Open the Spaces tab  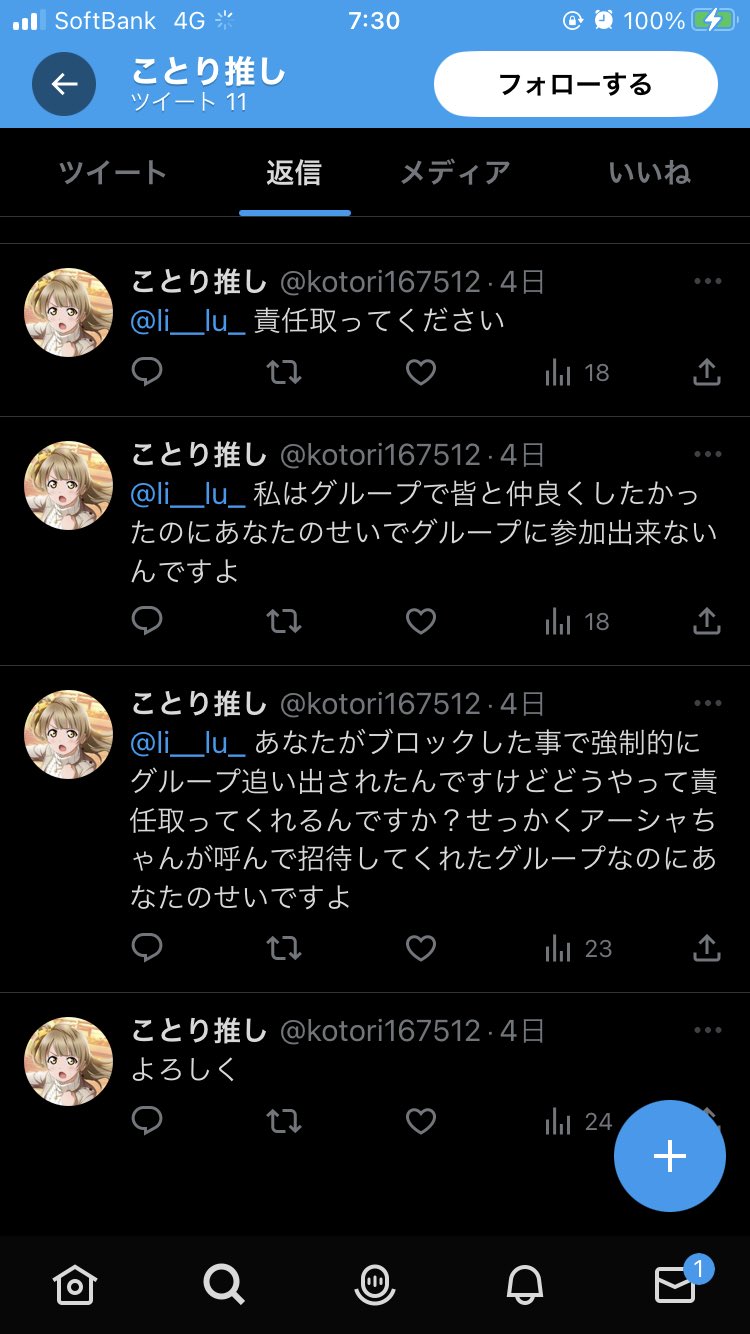pos(375,1284)
